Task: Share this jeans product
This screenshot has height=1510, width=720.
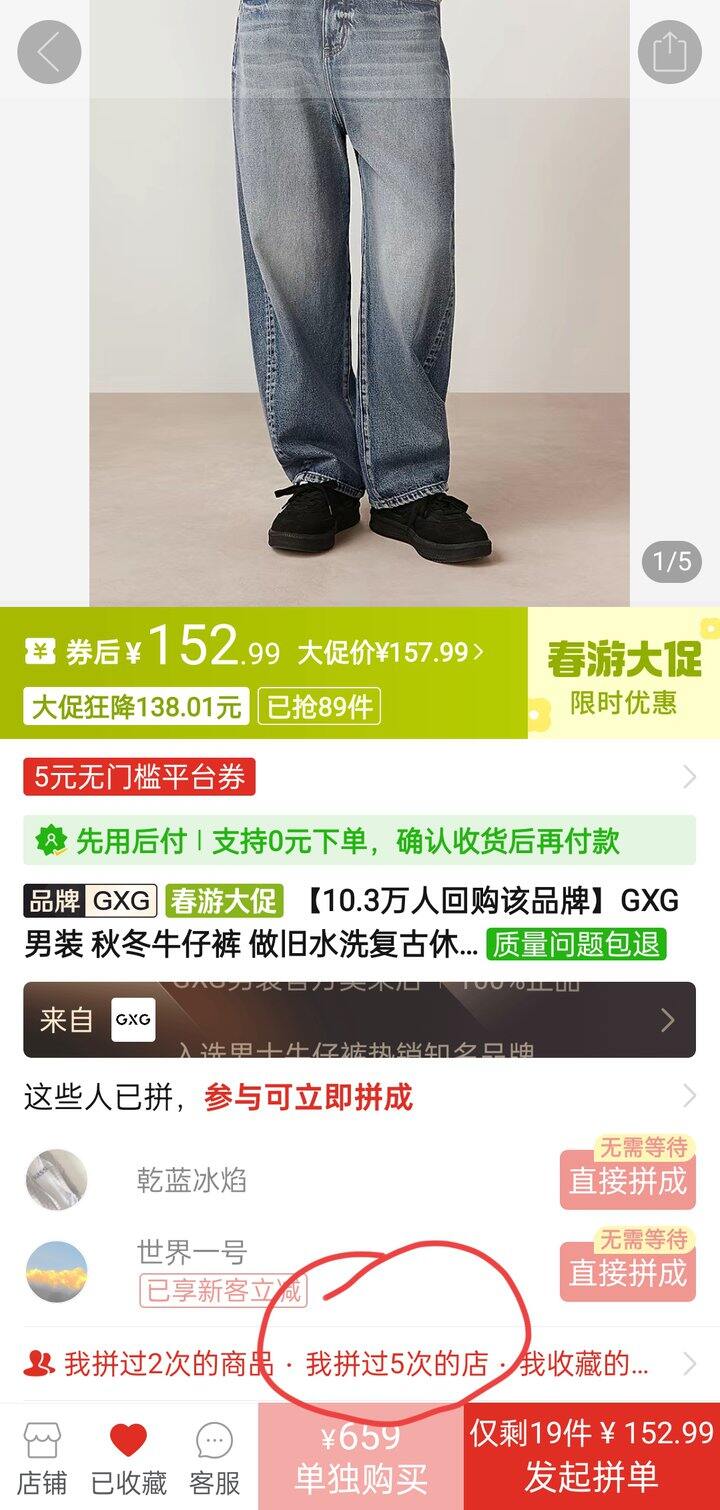Action: 670,51
